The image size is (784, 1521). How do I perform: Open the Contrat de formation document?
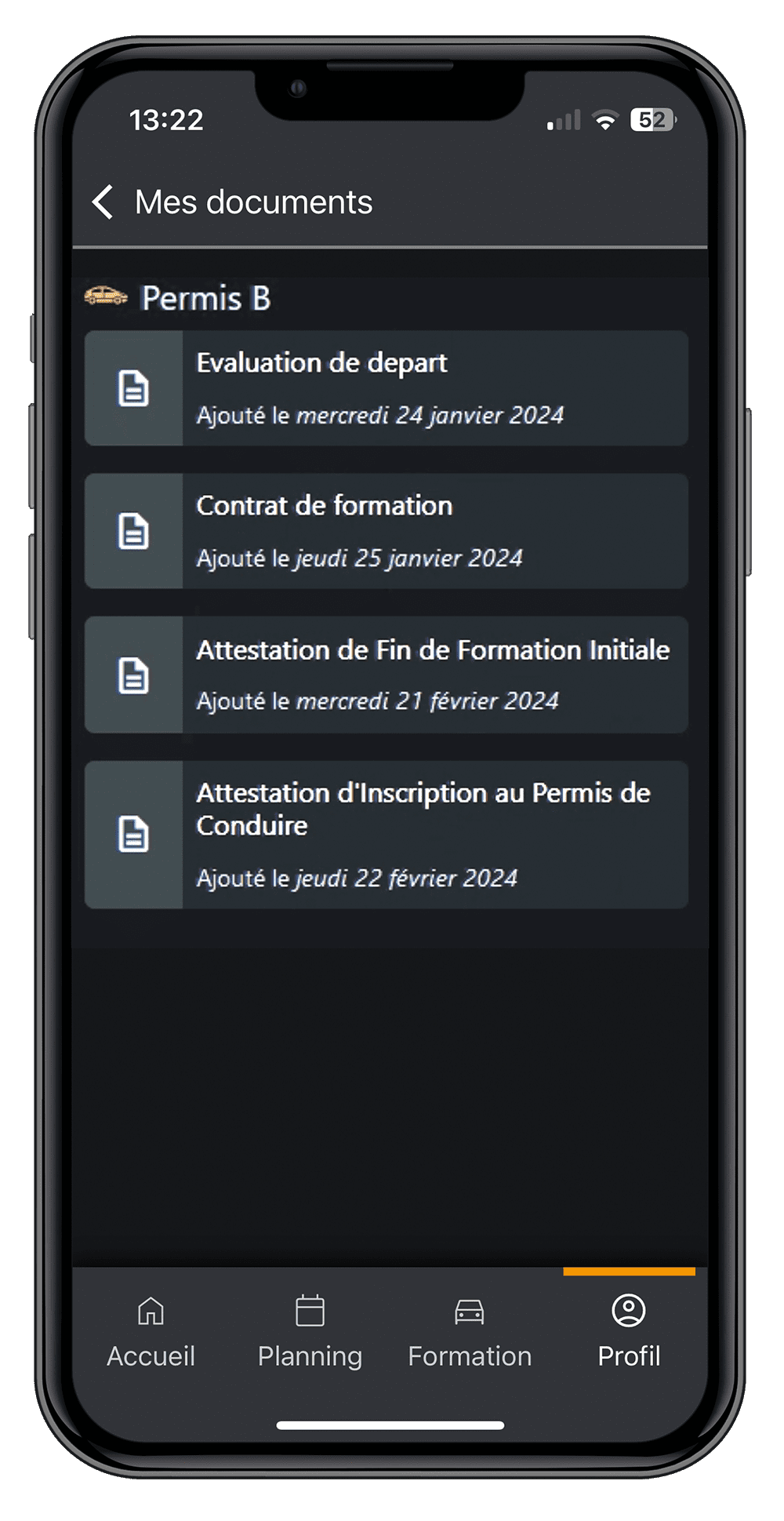(x=387, y=531)
